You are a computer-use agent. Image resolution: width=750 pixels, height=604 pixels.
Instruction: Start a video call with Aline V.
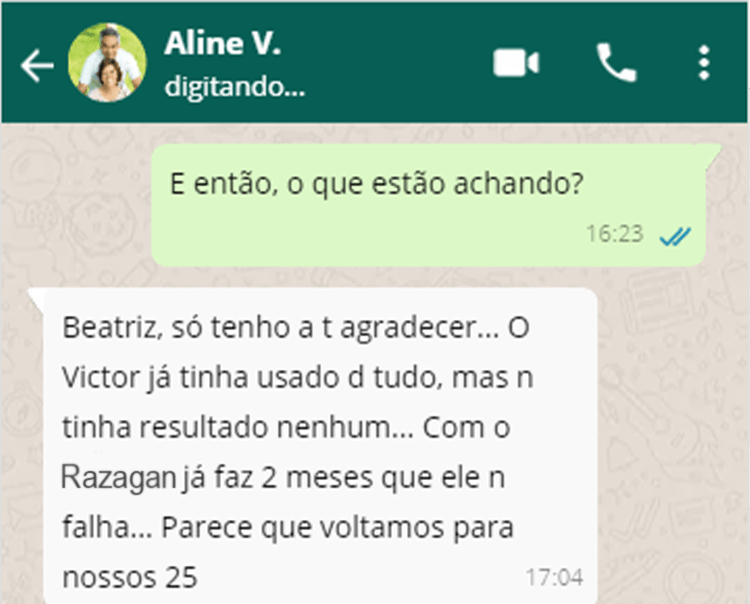click(516, 63)
